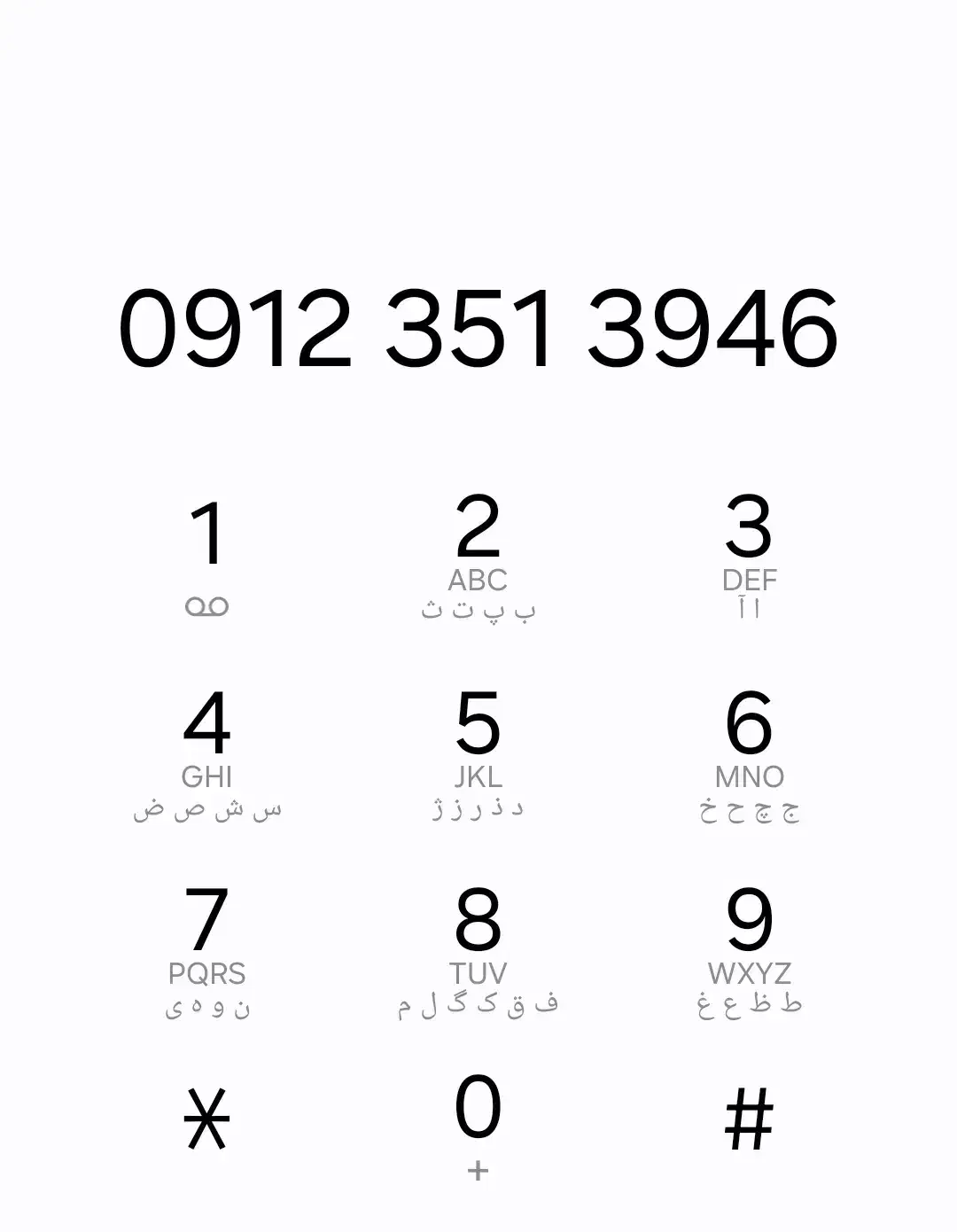Enter digit 7 PQRS
The height and width of the screenshot is (1232, 957).
pyautogui.click(x=207, y=948)
